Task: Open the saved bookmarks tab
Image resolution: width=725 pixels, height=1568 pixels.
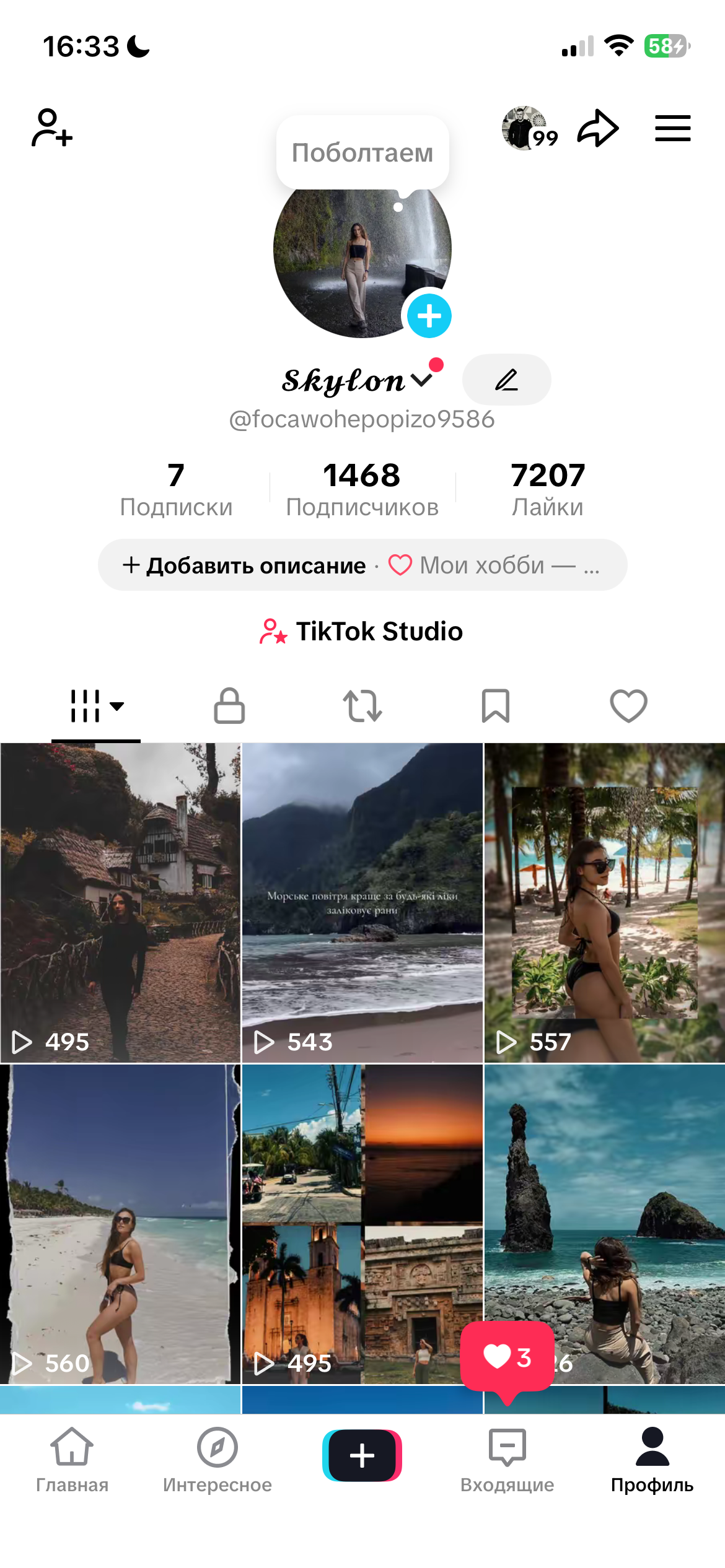Action: tap(495, 706)
